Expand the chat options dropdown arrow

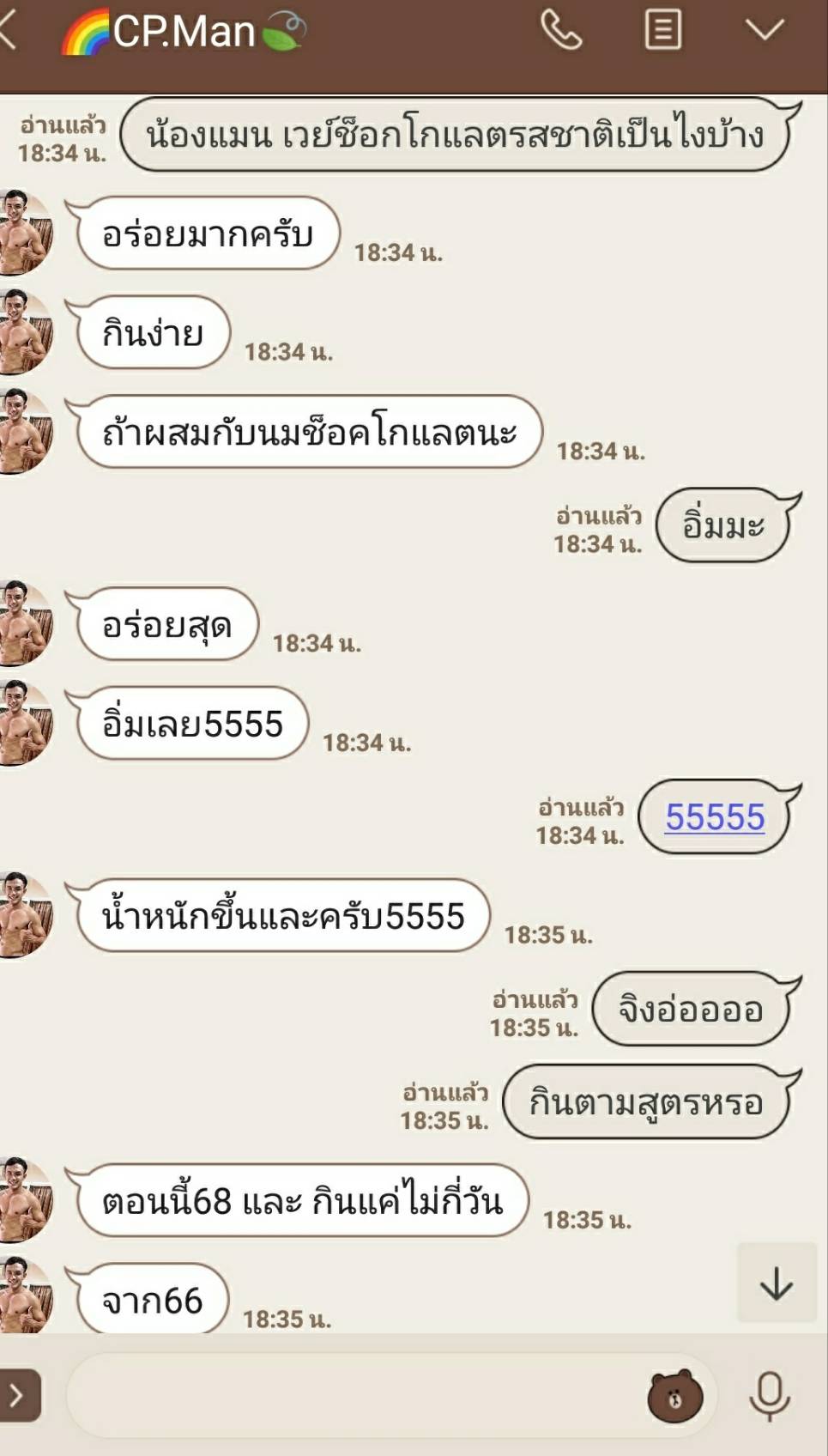765,30
